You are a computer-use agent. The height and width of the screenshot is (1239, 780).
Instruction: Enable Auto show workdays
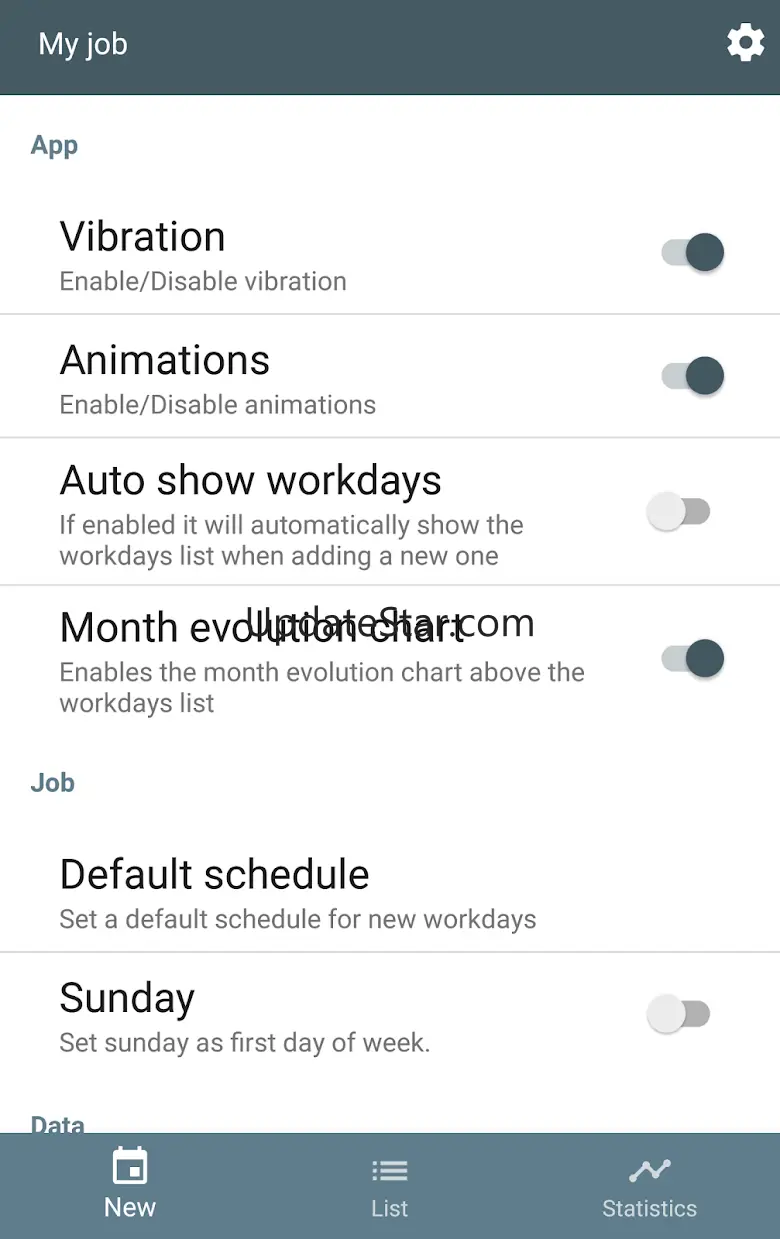point(679,512)
